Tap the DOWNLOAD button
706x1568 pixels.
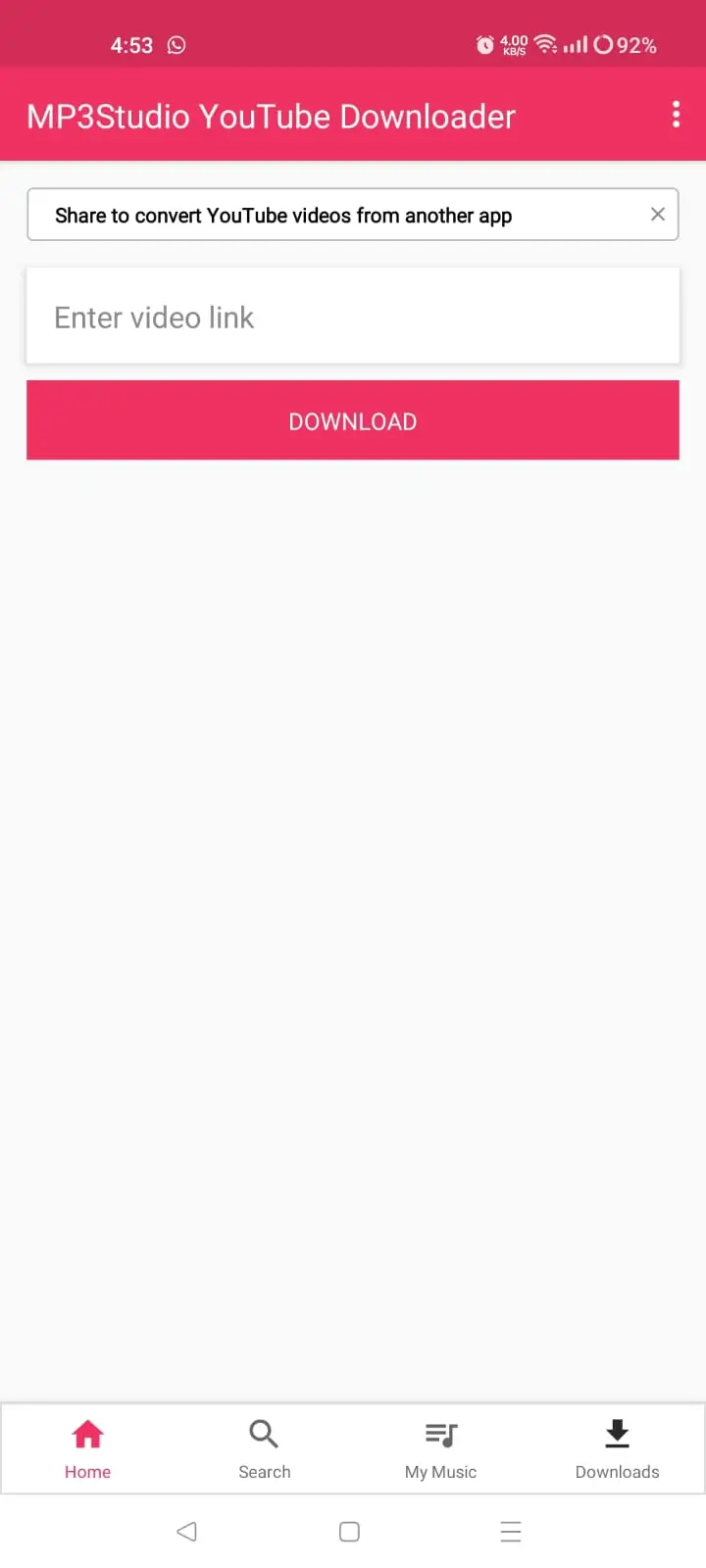[353, 420]
